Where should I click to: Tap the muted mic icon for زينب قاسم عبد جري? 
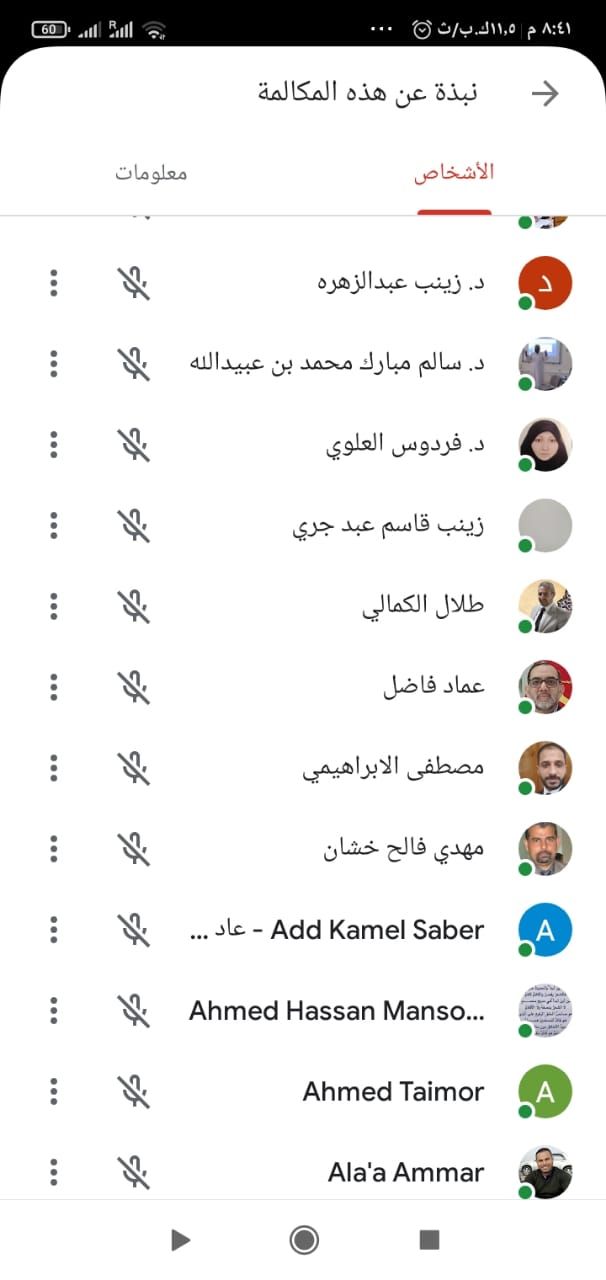[133, 525]
